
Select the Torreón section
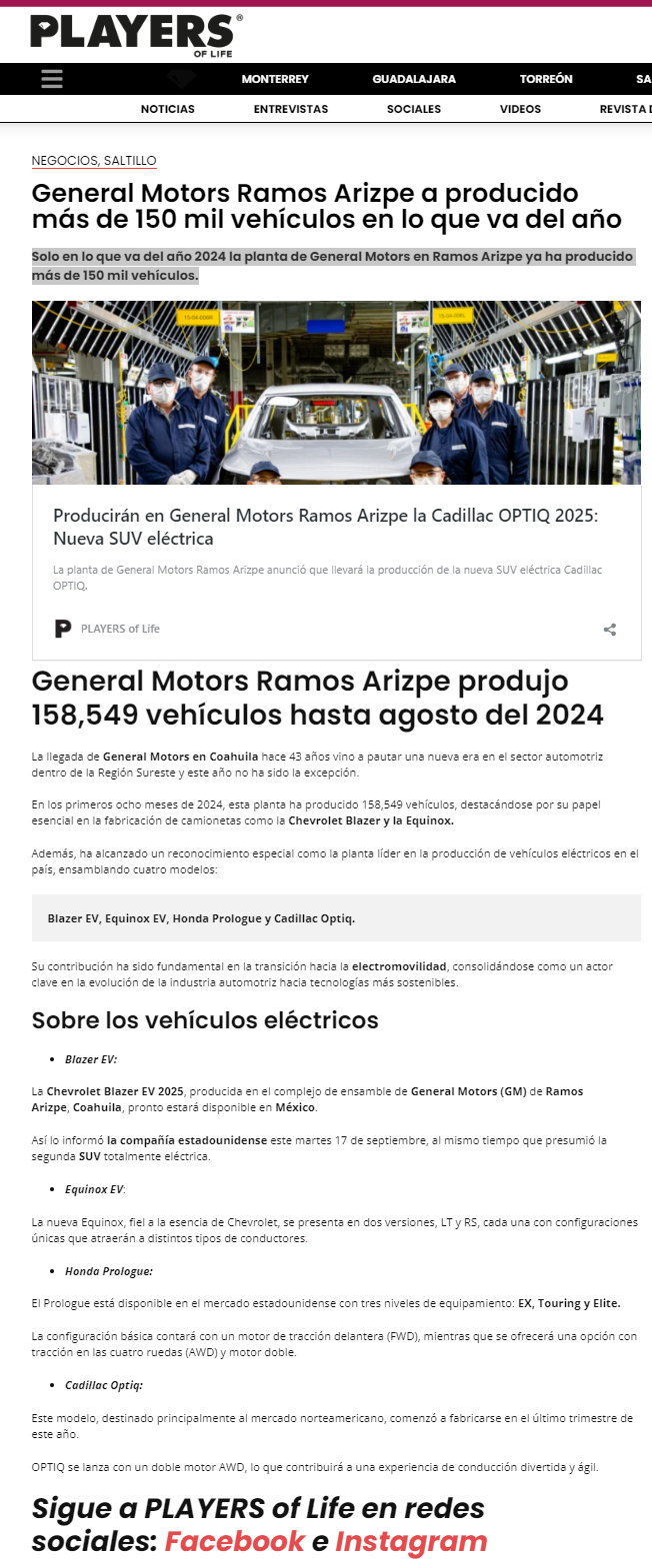(x=546, y=79)
